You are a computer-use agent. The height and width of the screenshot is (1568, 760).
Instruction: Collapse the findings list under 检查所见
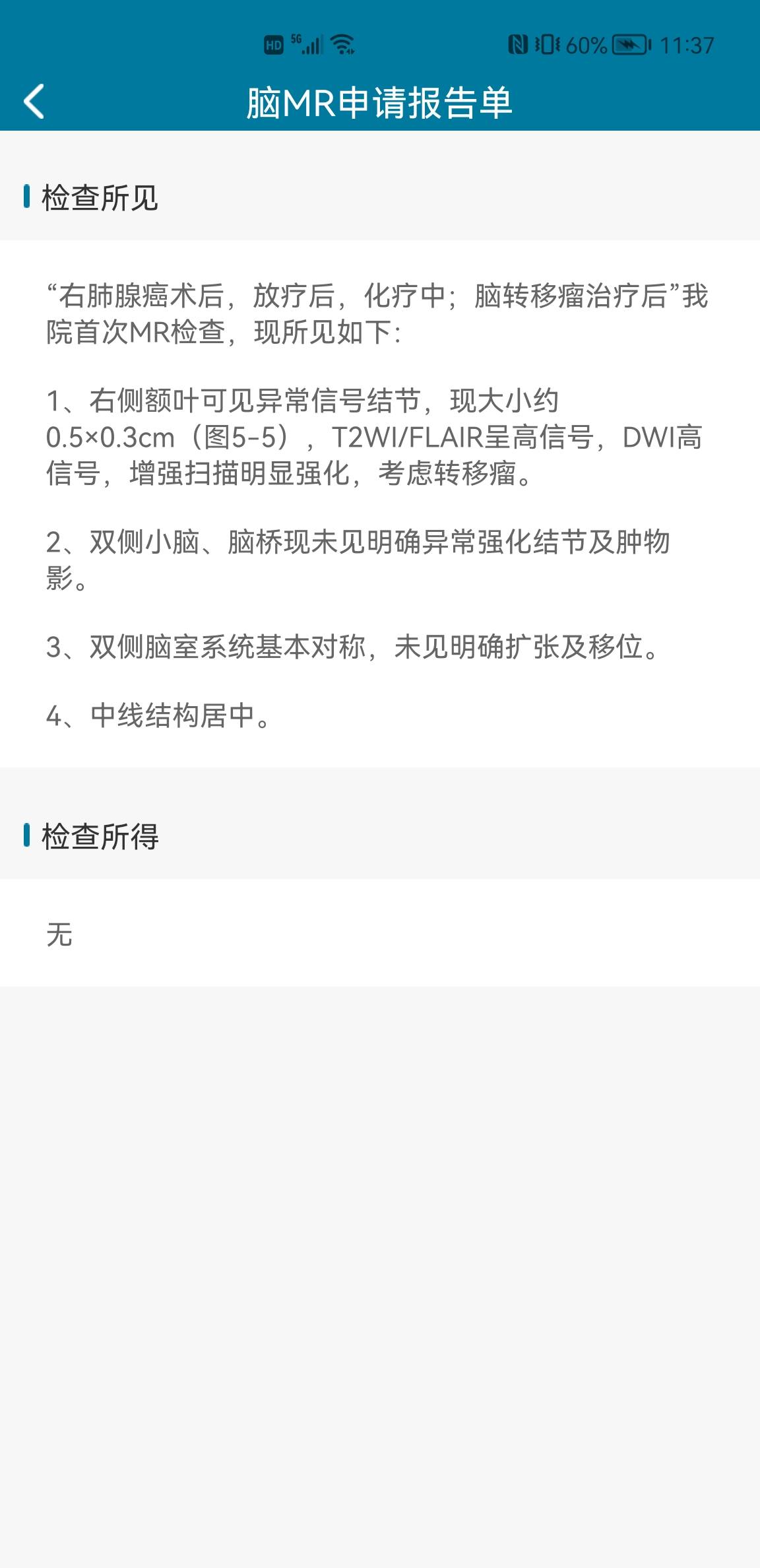click(99, 196)
